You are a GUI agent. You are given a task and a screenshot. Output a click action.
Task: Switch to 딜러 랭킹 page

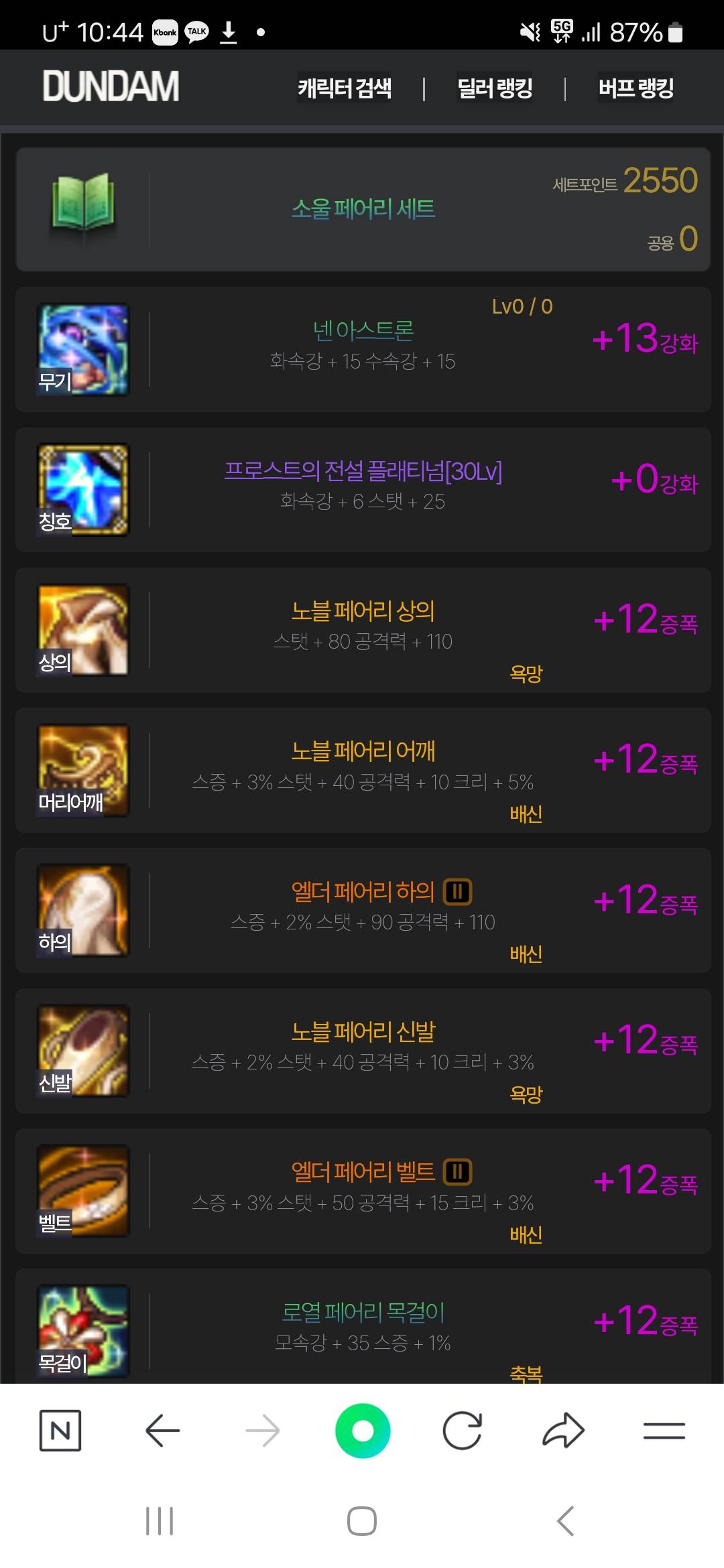pyautogui.click(x=495, y=88)
